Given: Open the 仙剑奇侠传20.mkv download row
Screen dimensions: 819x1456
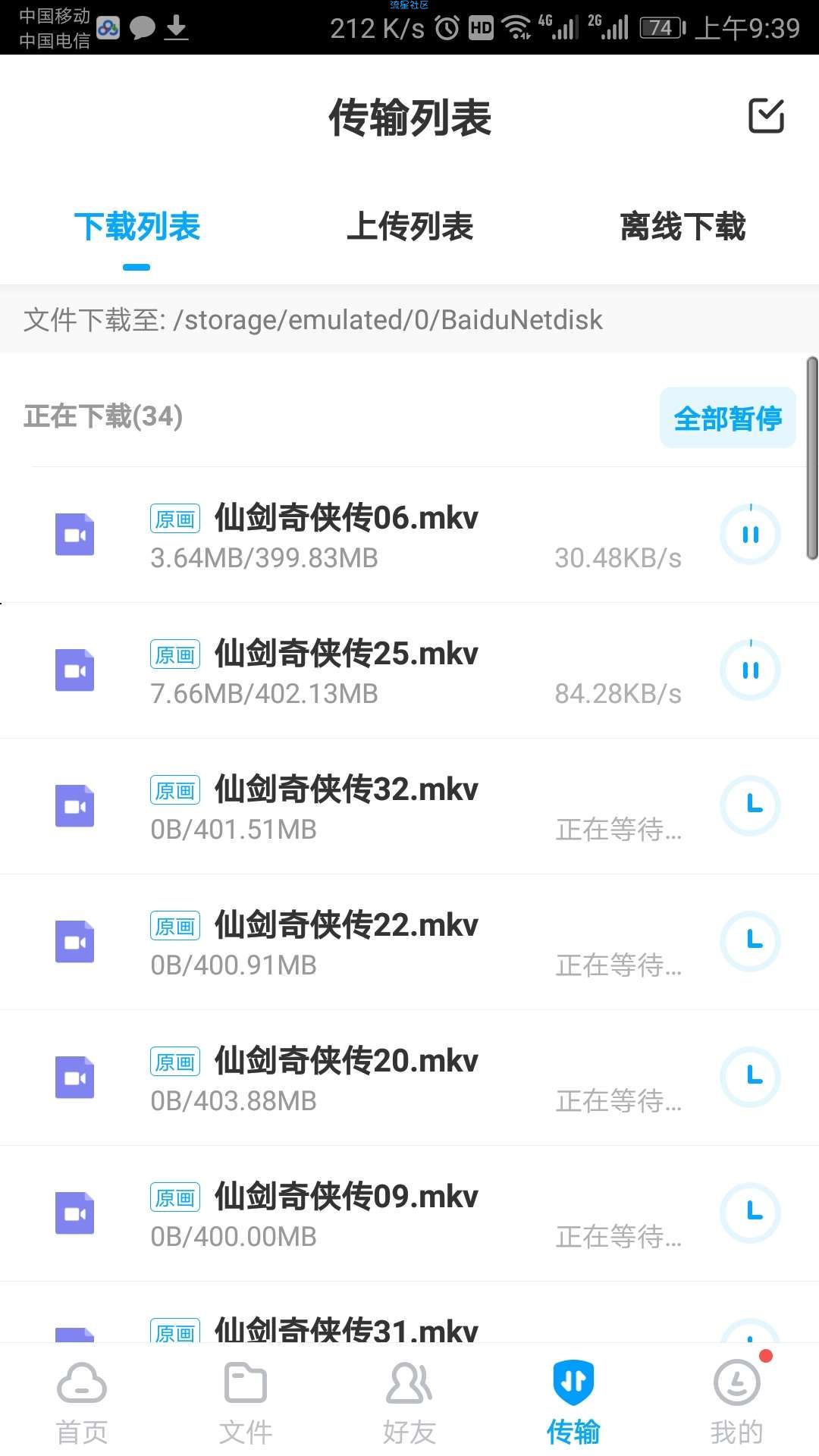Looking at the screenshot, I should pyautogui.click(x=409, y=1078).
